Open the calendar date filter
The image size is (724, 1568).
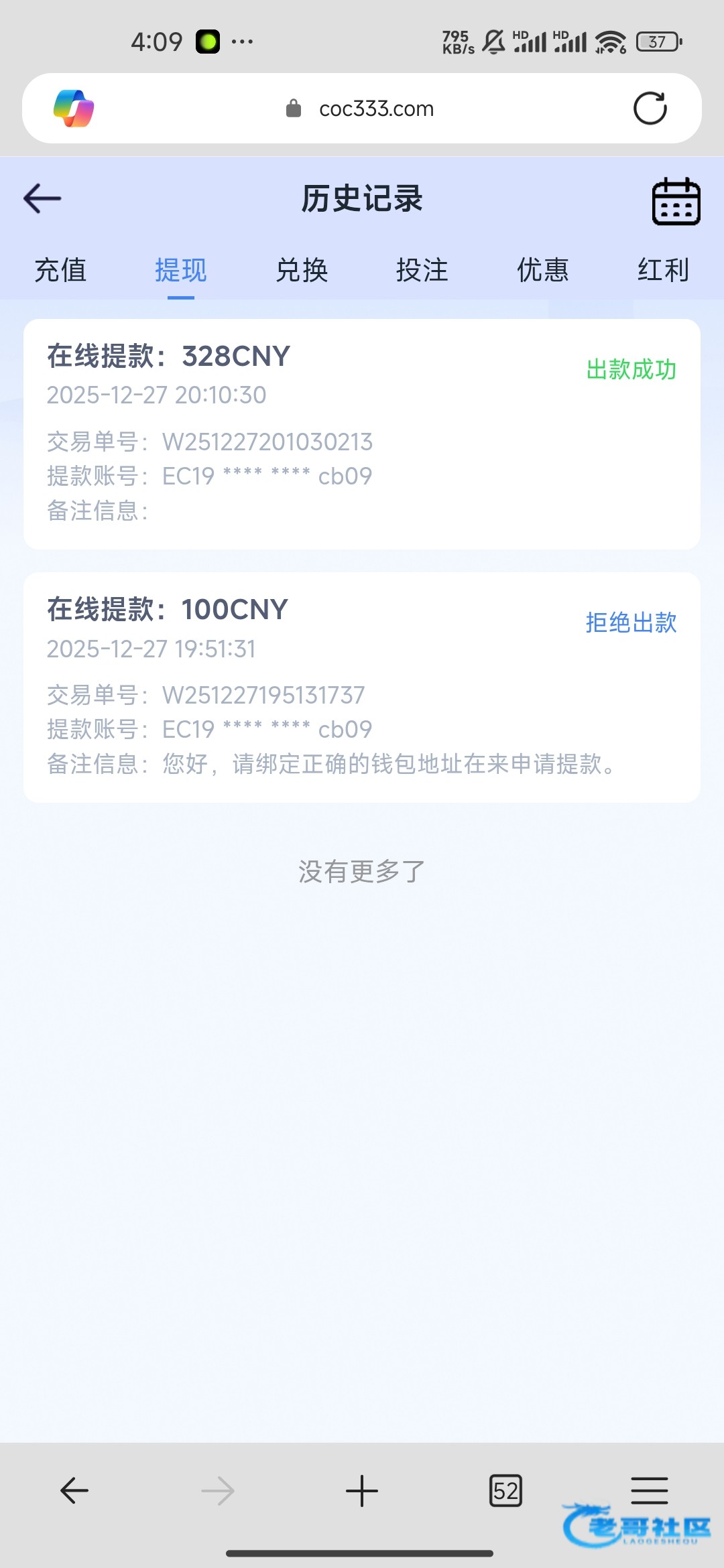676,201
